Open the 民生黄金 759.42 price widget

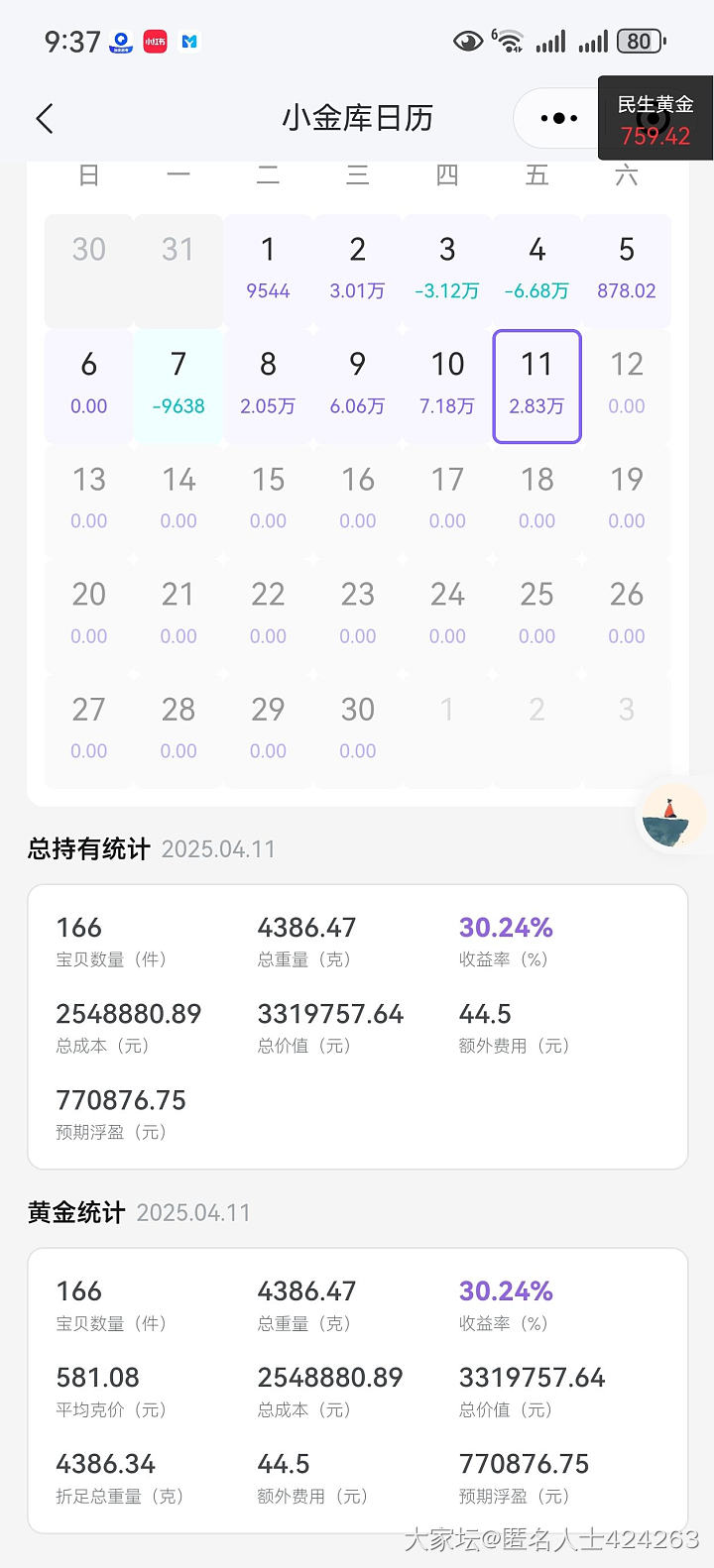654,119
